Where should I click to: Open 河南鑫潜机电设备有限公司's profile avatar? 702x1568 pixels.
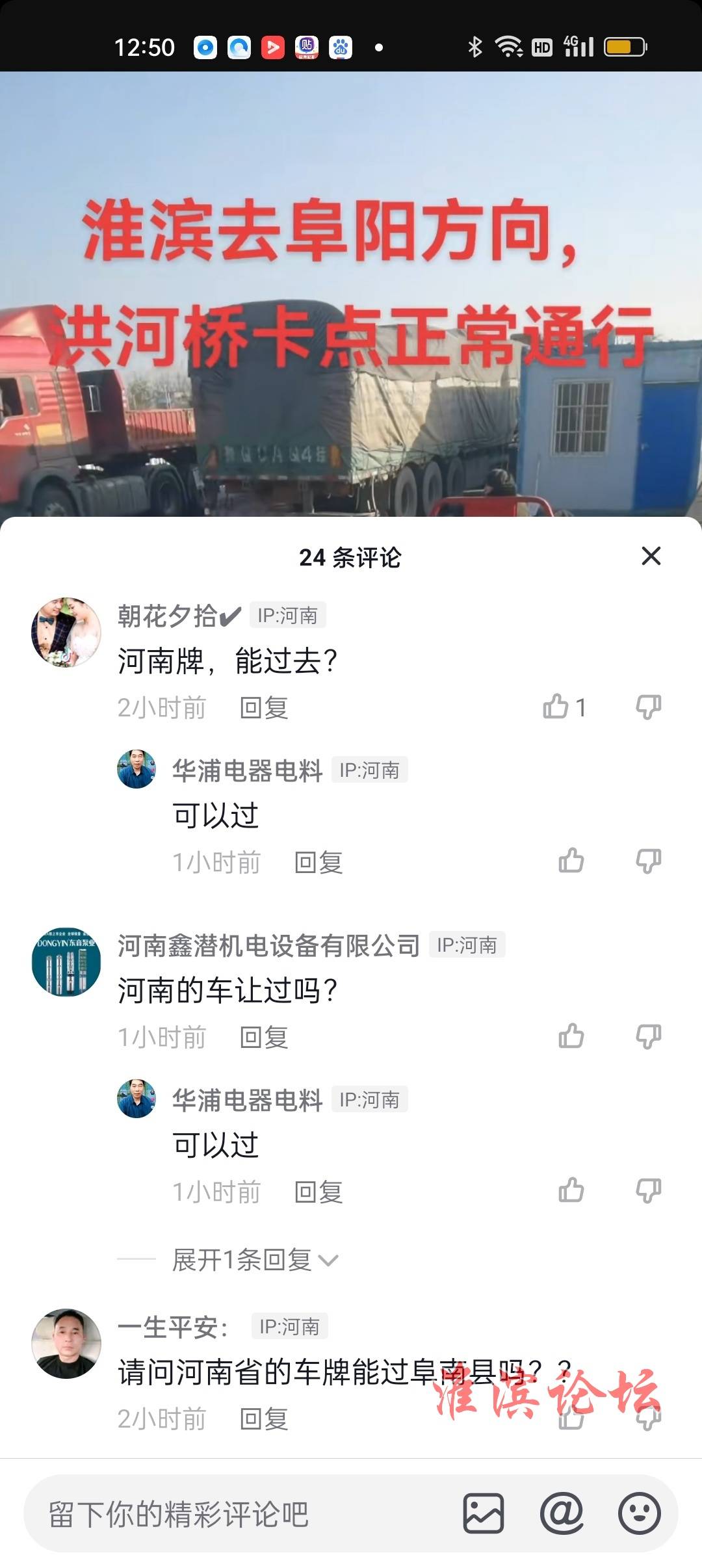coord(66,961)
